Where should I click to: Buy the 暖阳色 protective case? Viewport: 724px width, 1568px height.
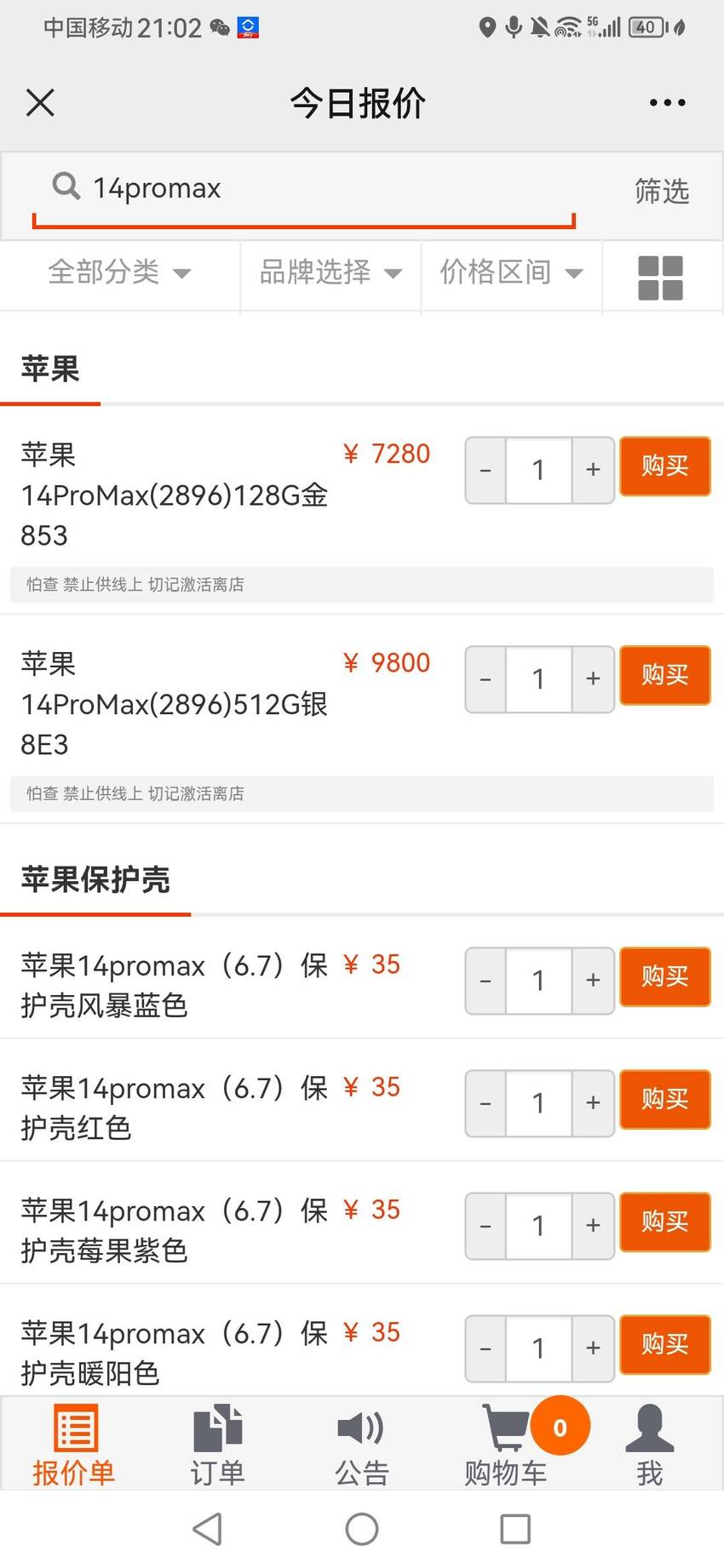[x=664, y=1344]
